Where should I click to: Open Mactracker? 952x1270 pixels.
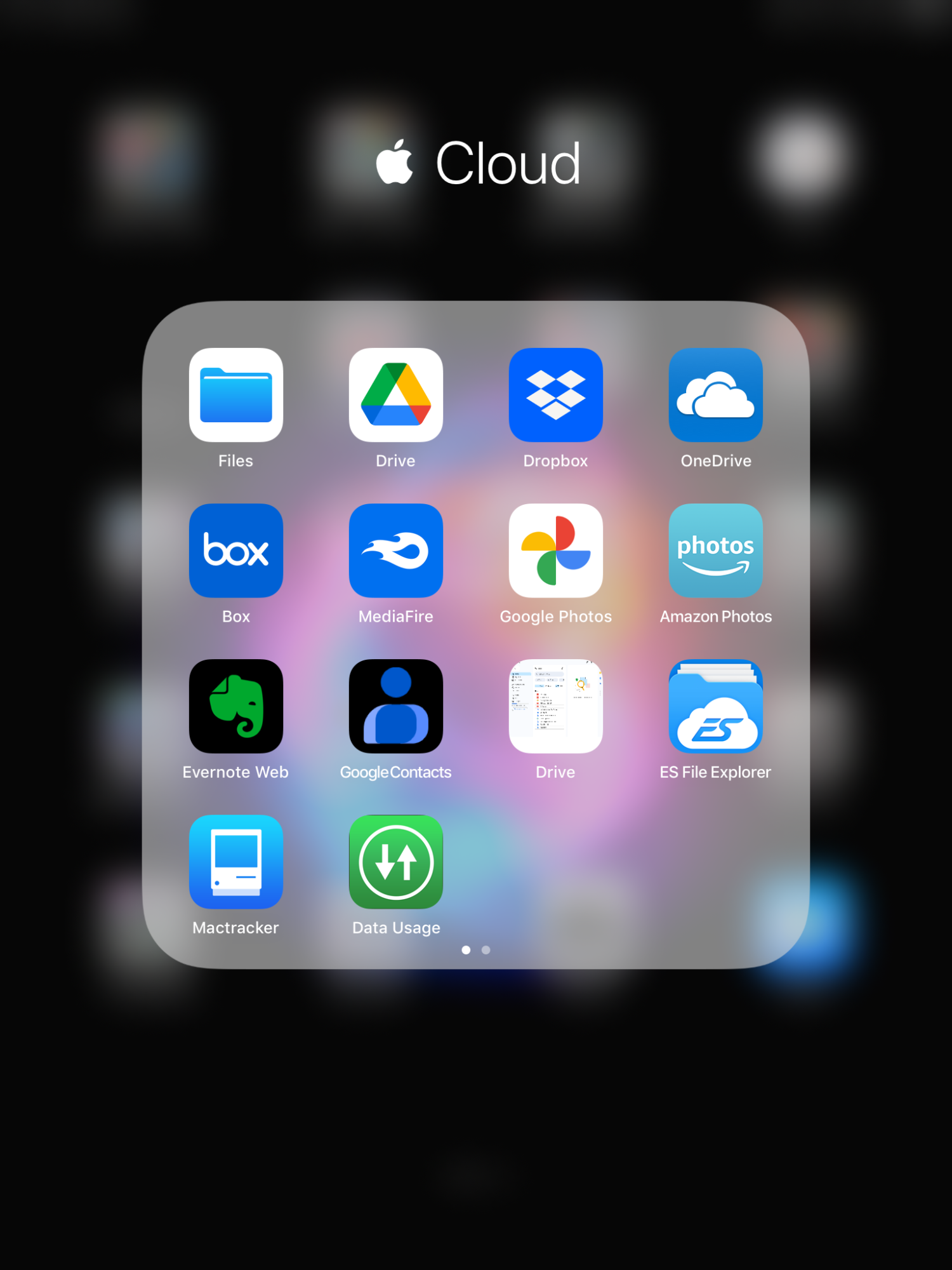pyautogui.click(x=235, y=862)
